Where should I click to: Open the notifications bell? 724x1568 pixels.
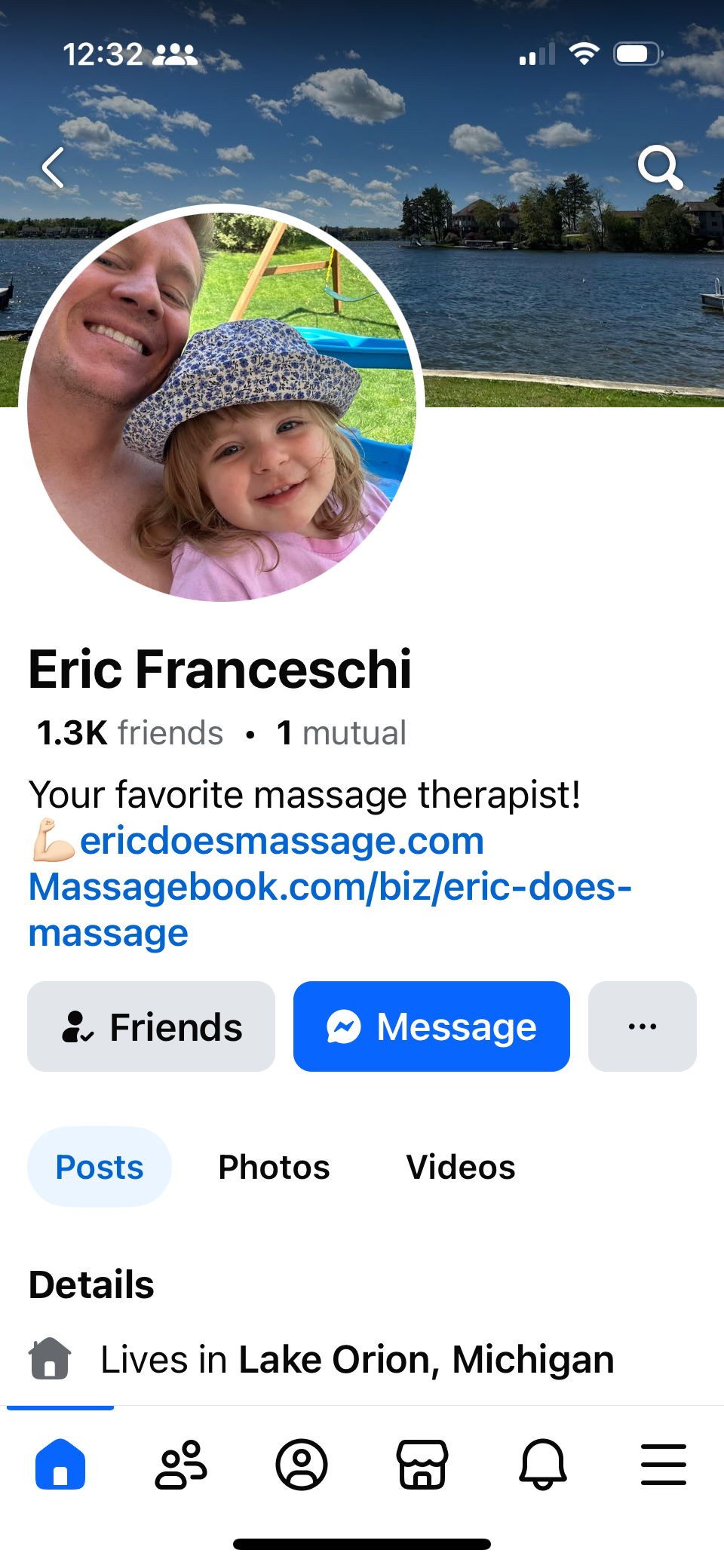pos(543,1464)
